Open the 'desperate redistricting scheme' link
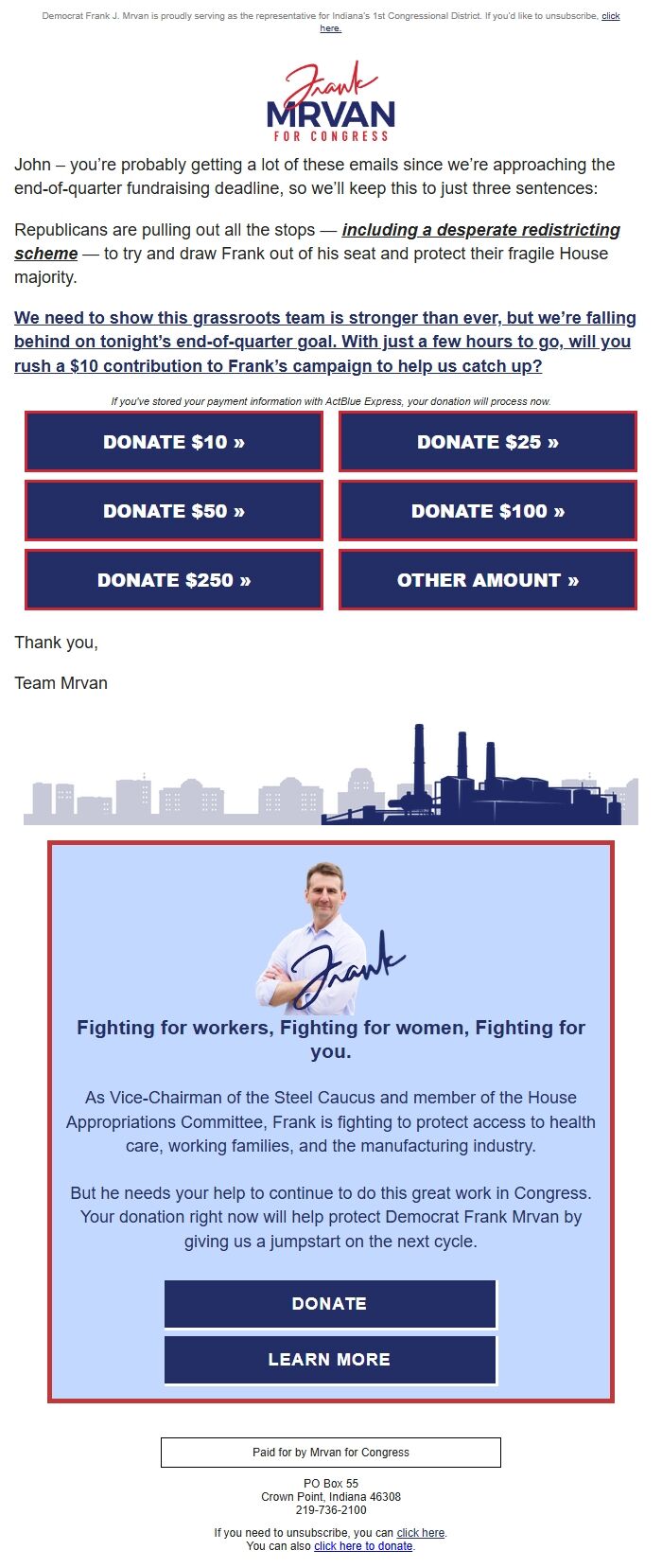The width and height of the screenshot is (662, 1568). (480, 230)
